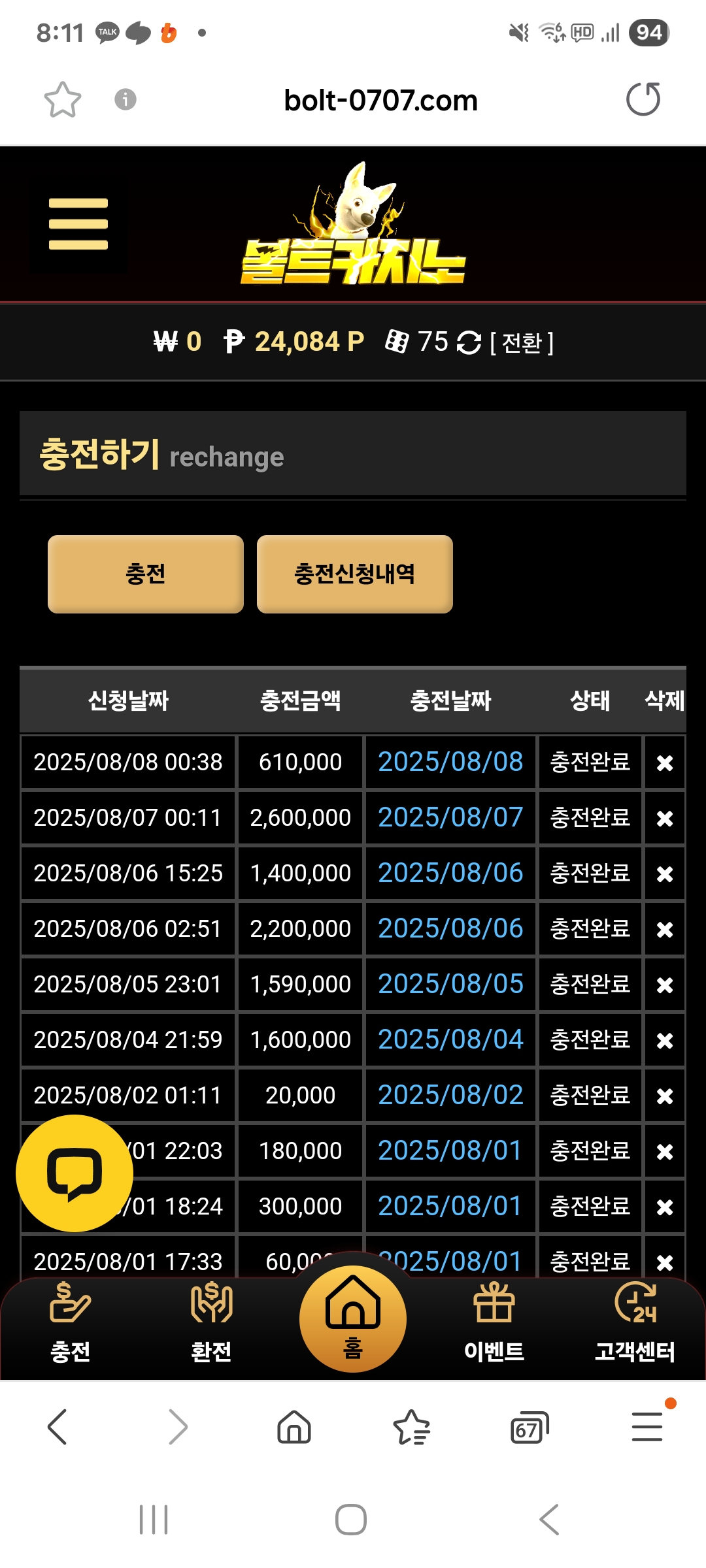Remove the 2025/08/05 23:01 record
The height and width of the screenshot is (1568, 706).
[665, 985]
